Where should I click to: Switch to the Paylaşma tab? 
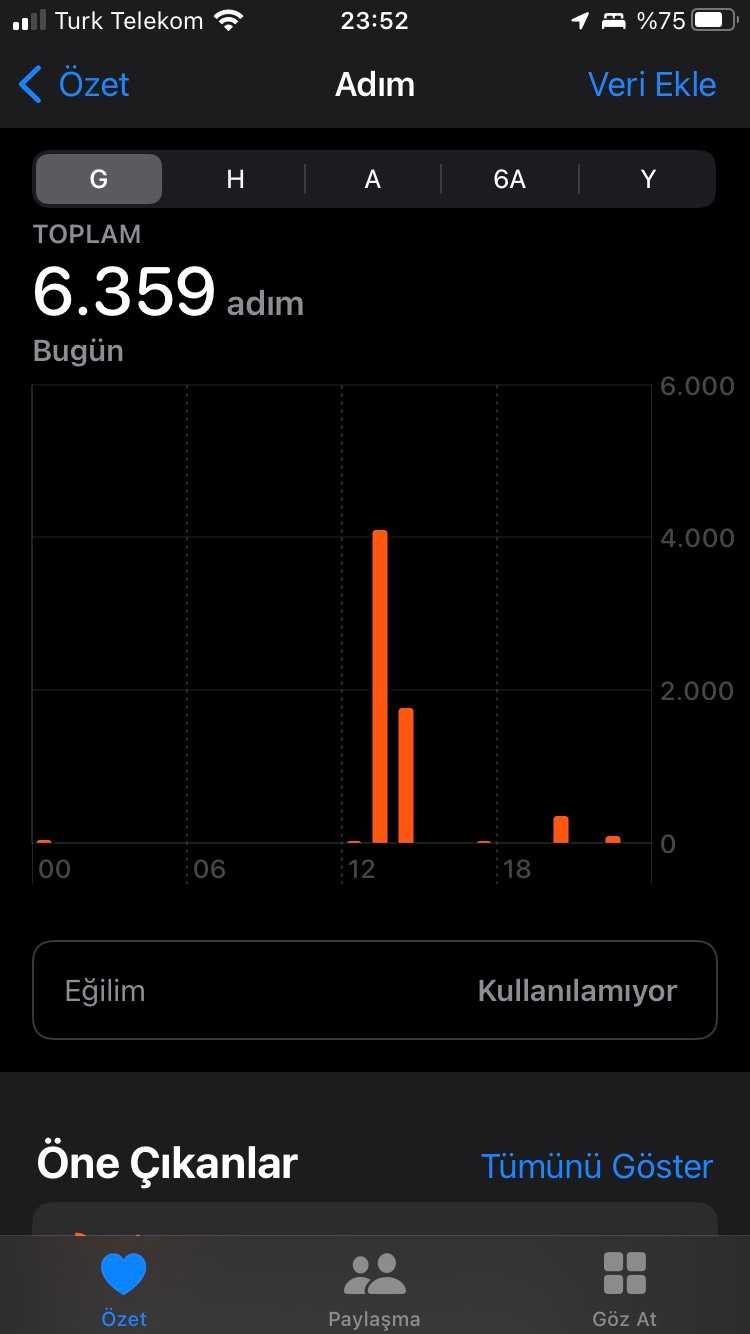click(x=374, y=1289)
